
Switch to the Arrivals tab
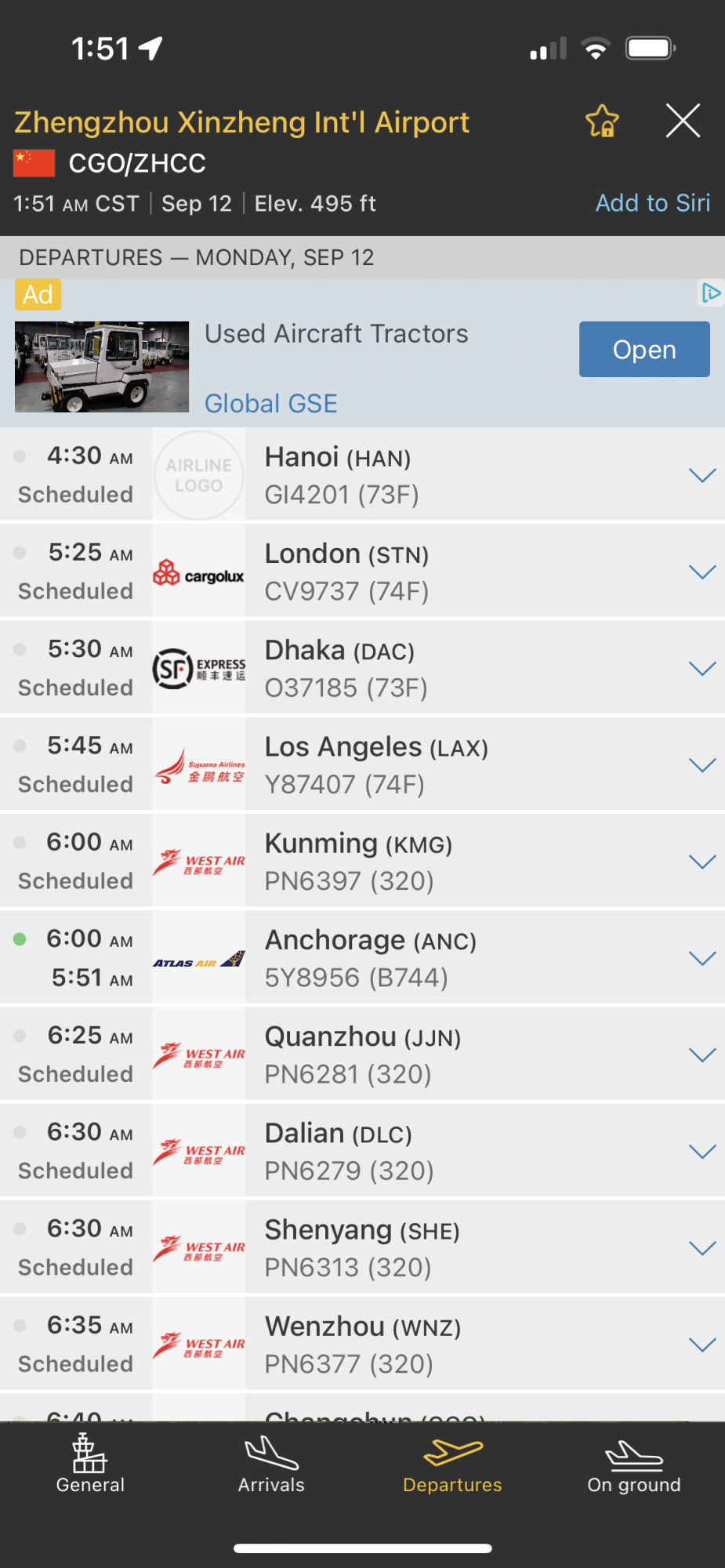click(271, 1464)
